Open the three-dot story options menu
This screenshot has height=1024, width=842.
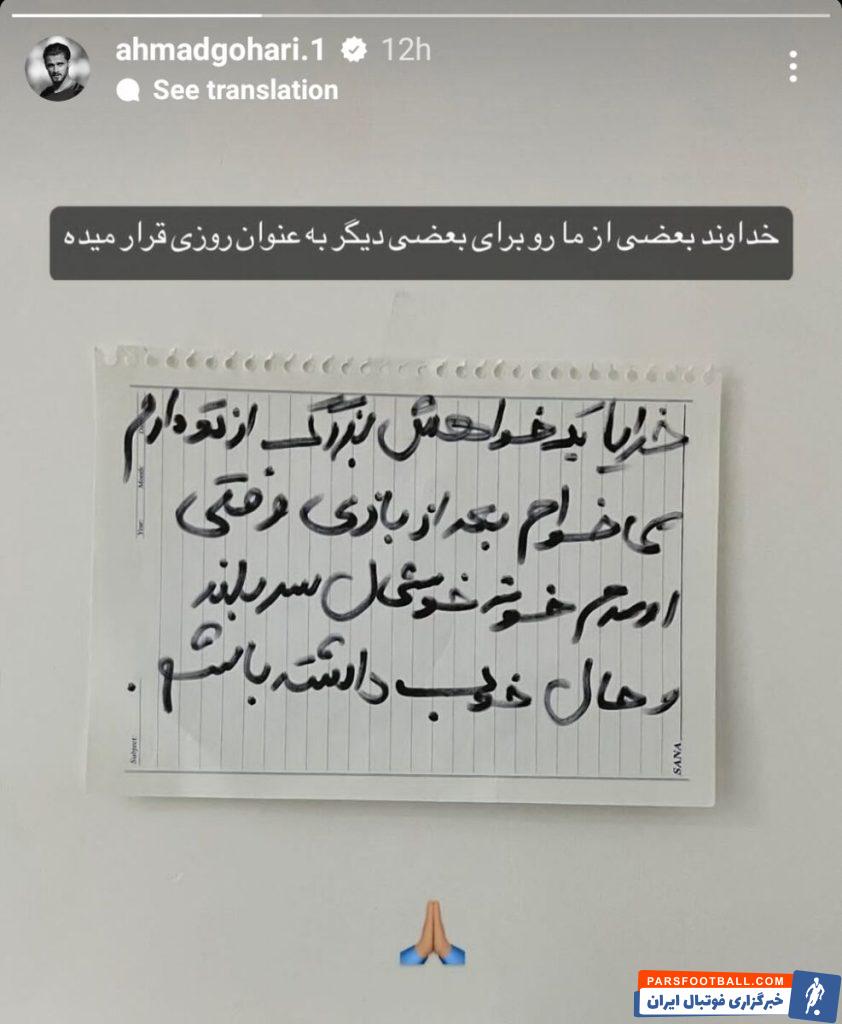click(792, 66)
